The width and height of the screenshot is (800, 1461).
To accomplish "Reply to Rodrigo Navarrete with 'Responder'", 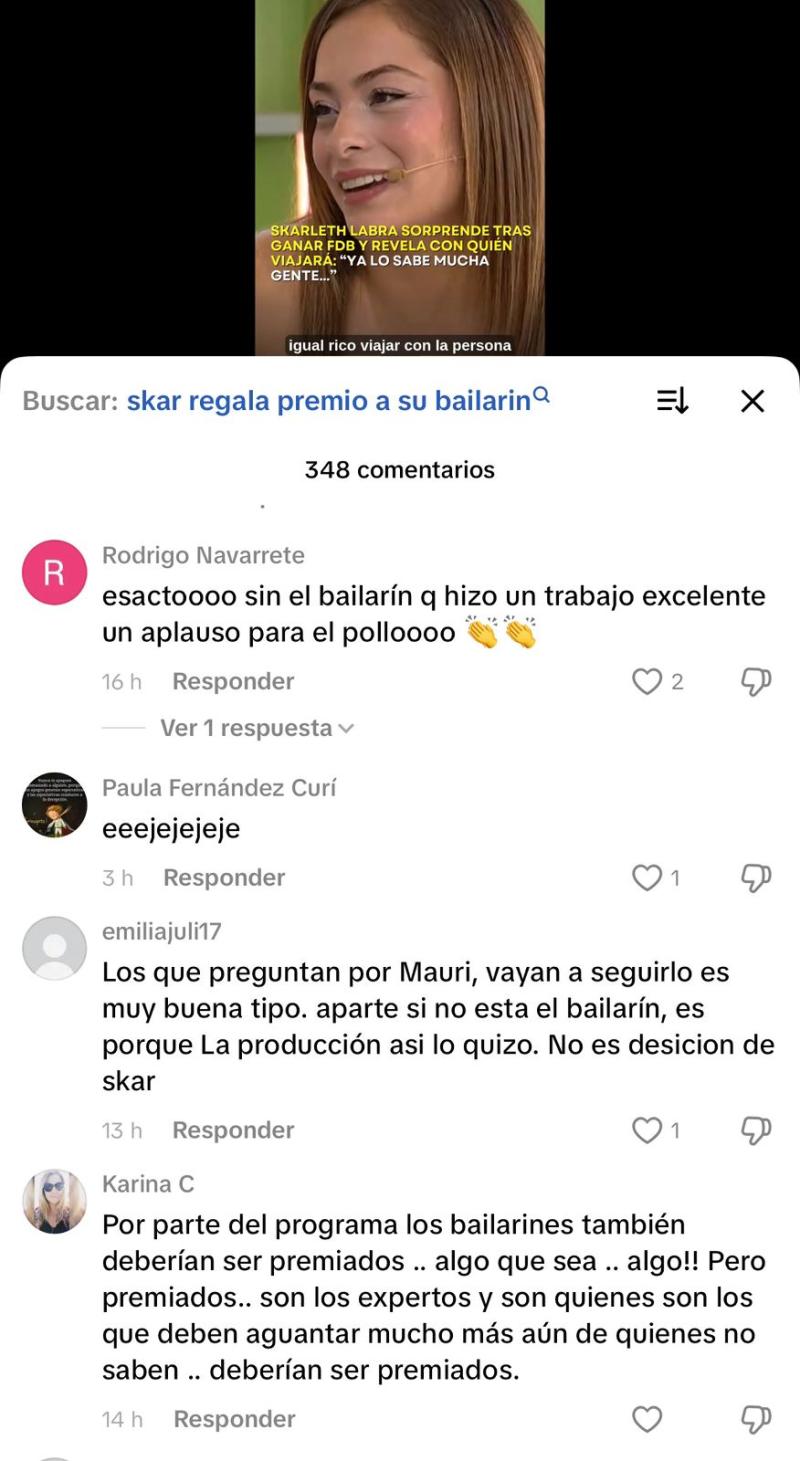I will pos(233,679).
